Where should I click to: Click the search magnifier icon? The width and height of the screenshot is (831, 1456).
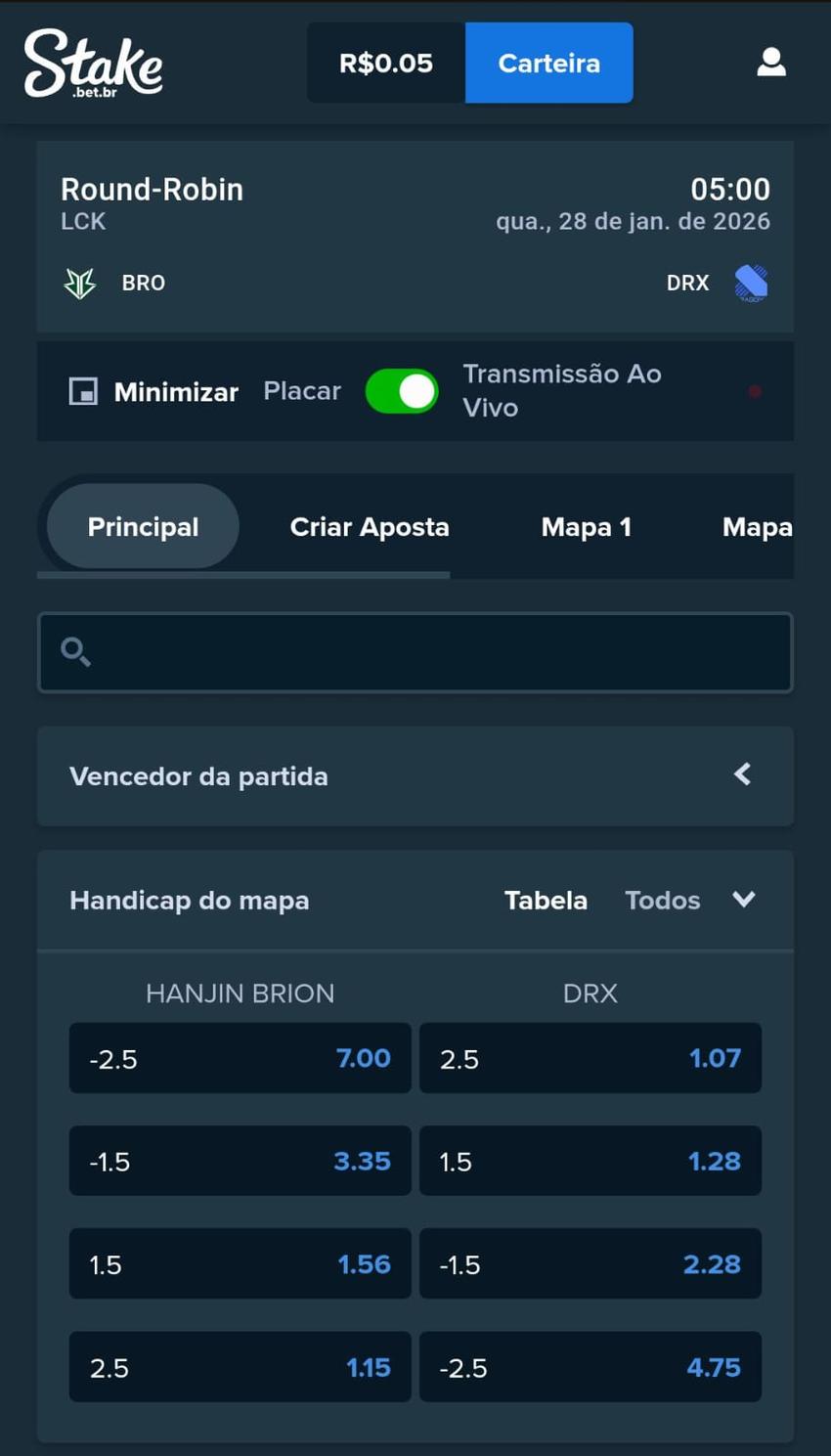[x=76, y=652]
